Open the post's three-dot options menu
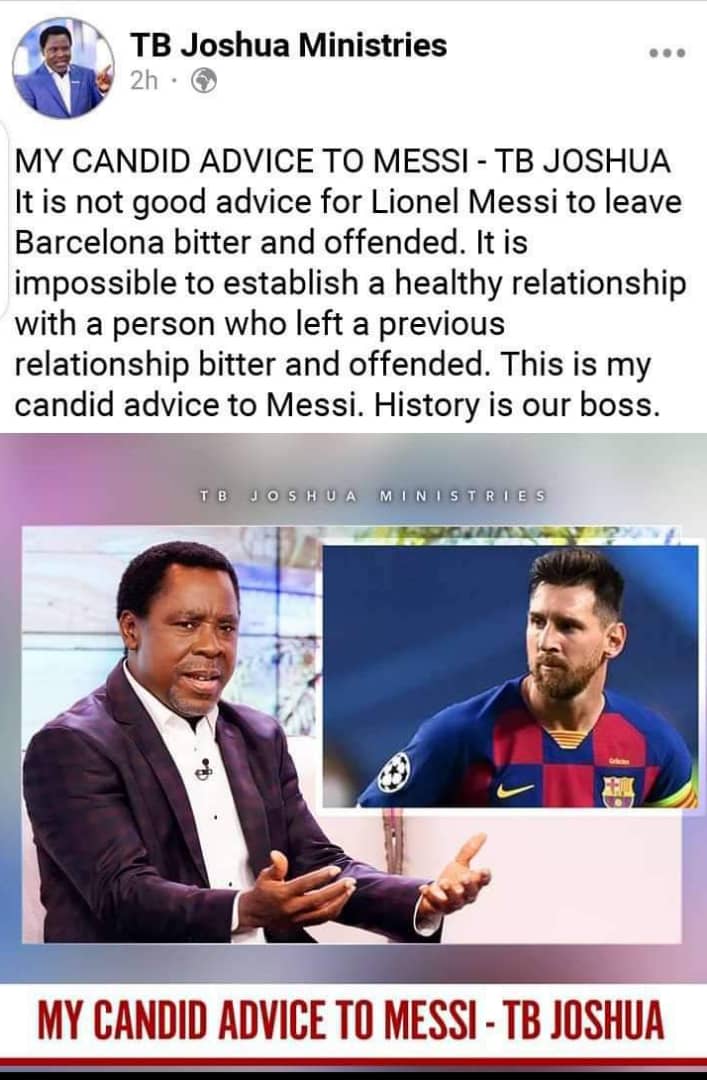The width and height of the screenshot is (707, 1080). click(666, 53)
